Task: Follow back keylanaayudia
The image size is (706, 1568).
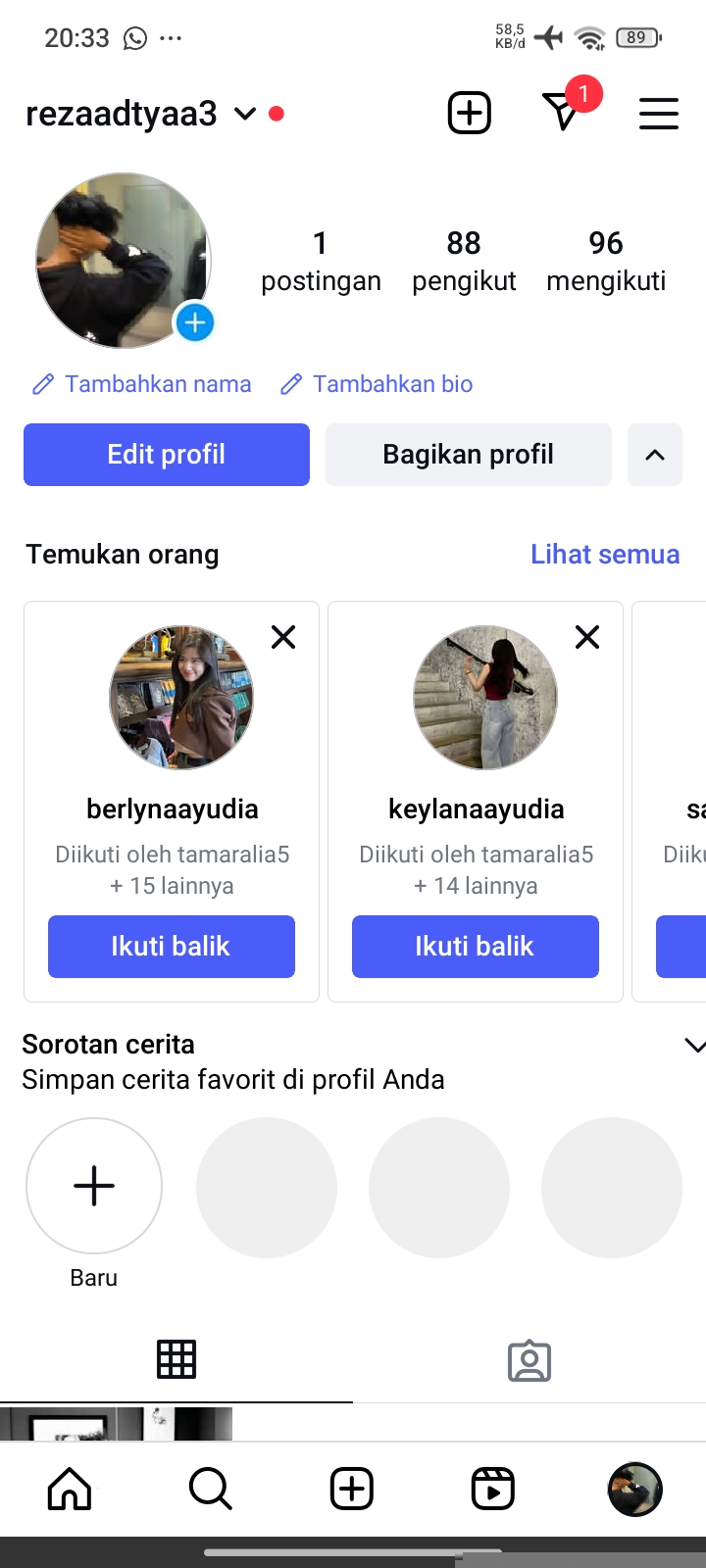Action: click(x=476, y=947)
